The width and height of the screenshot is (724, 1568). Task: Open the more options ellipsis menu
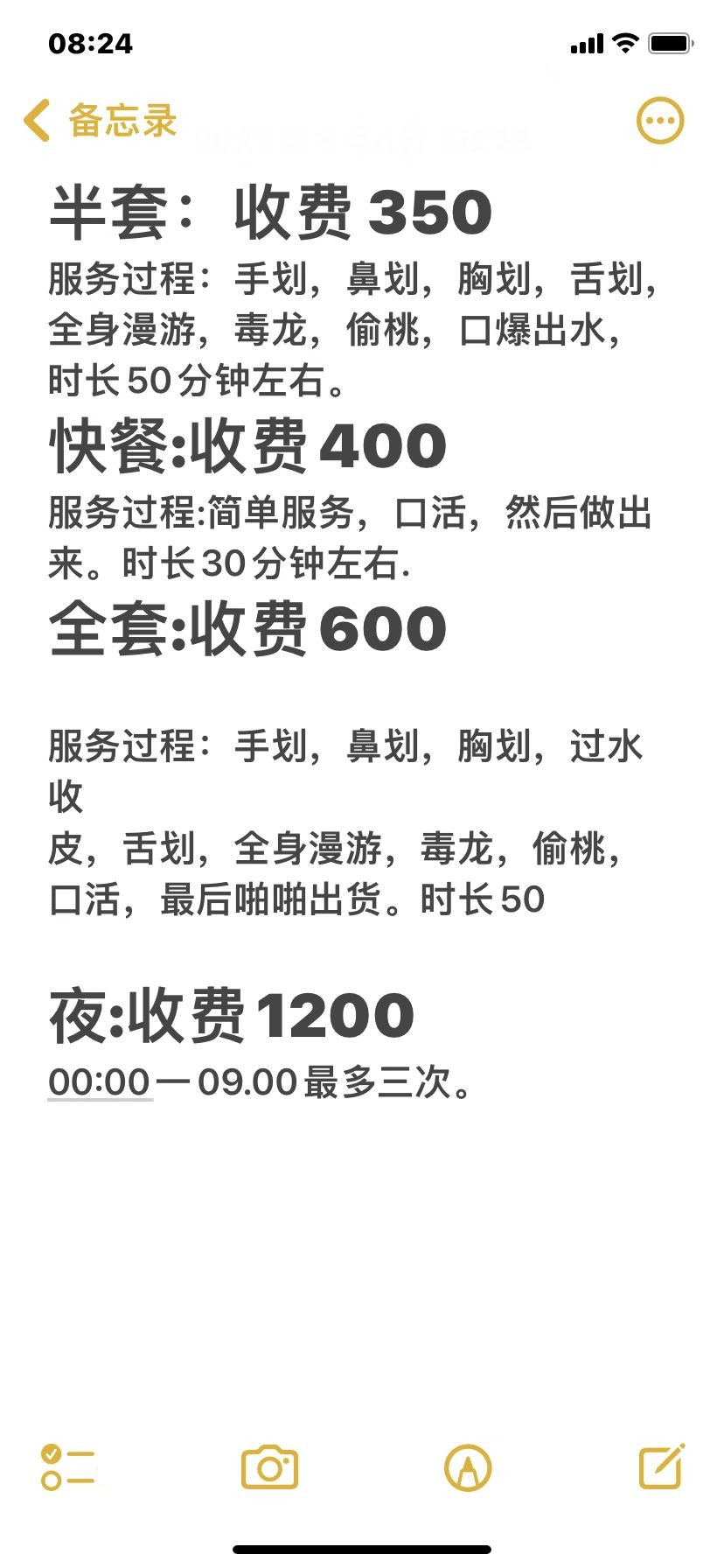pos(659,121)
